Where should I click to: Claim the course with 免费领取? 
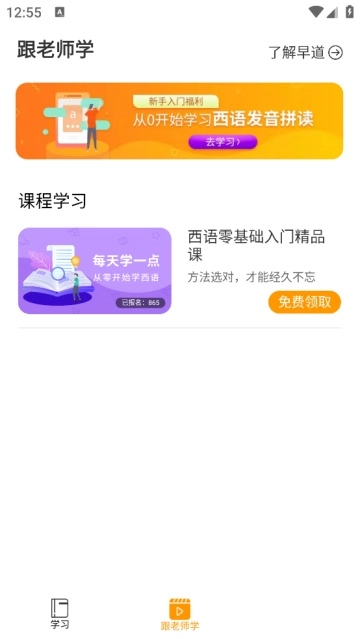[x=304, y=302]
